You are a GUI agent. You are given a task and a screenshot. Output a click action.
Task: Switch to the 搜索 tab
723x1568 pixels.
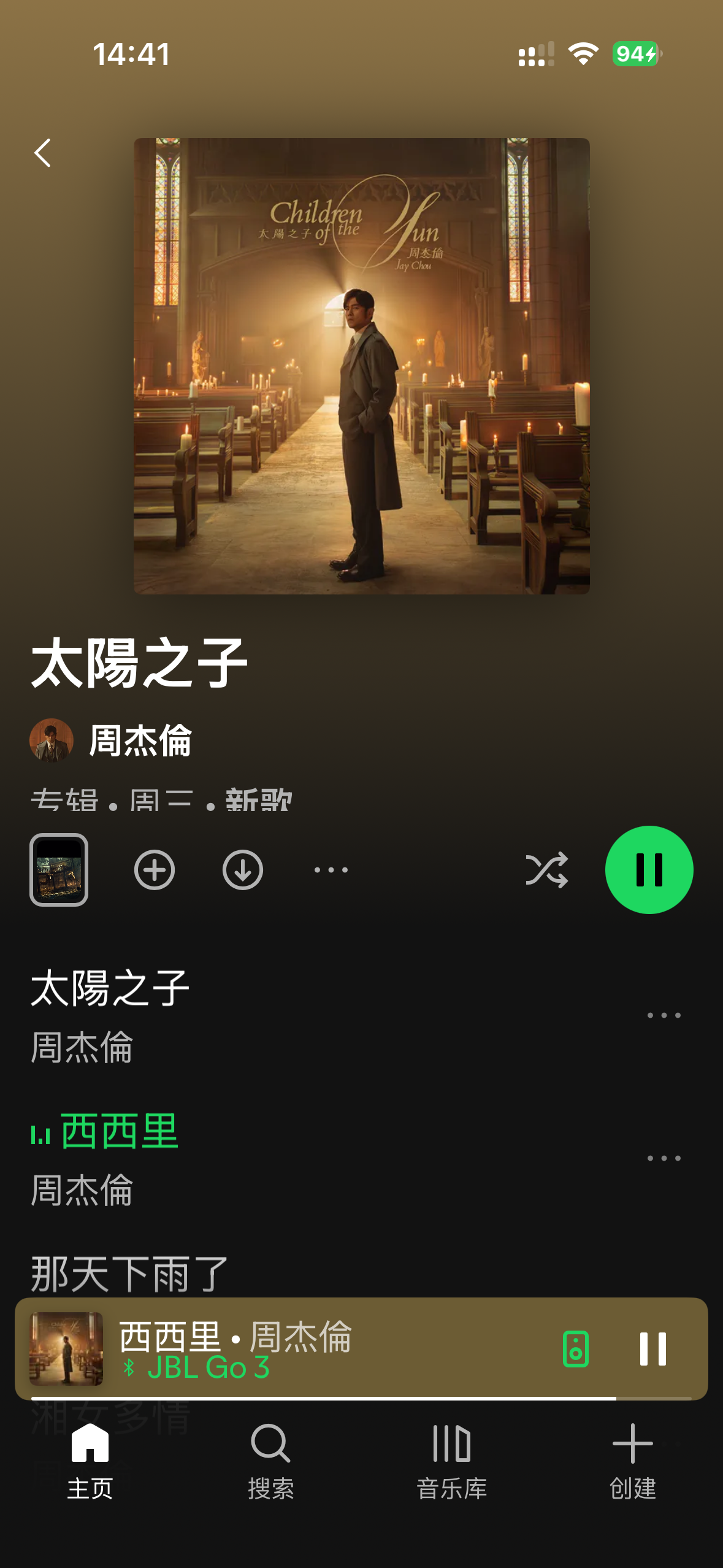[271, 1460]
